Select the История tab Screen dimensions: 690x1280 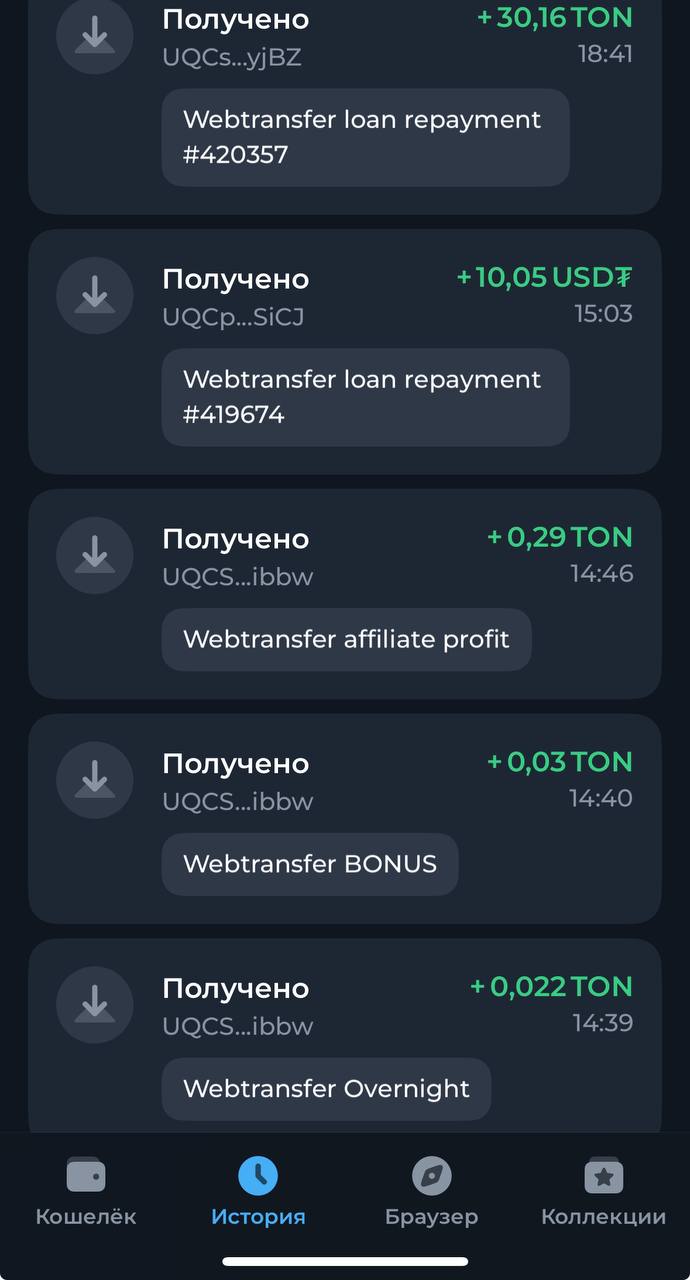[258, 1192]
